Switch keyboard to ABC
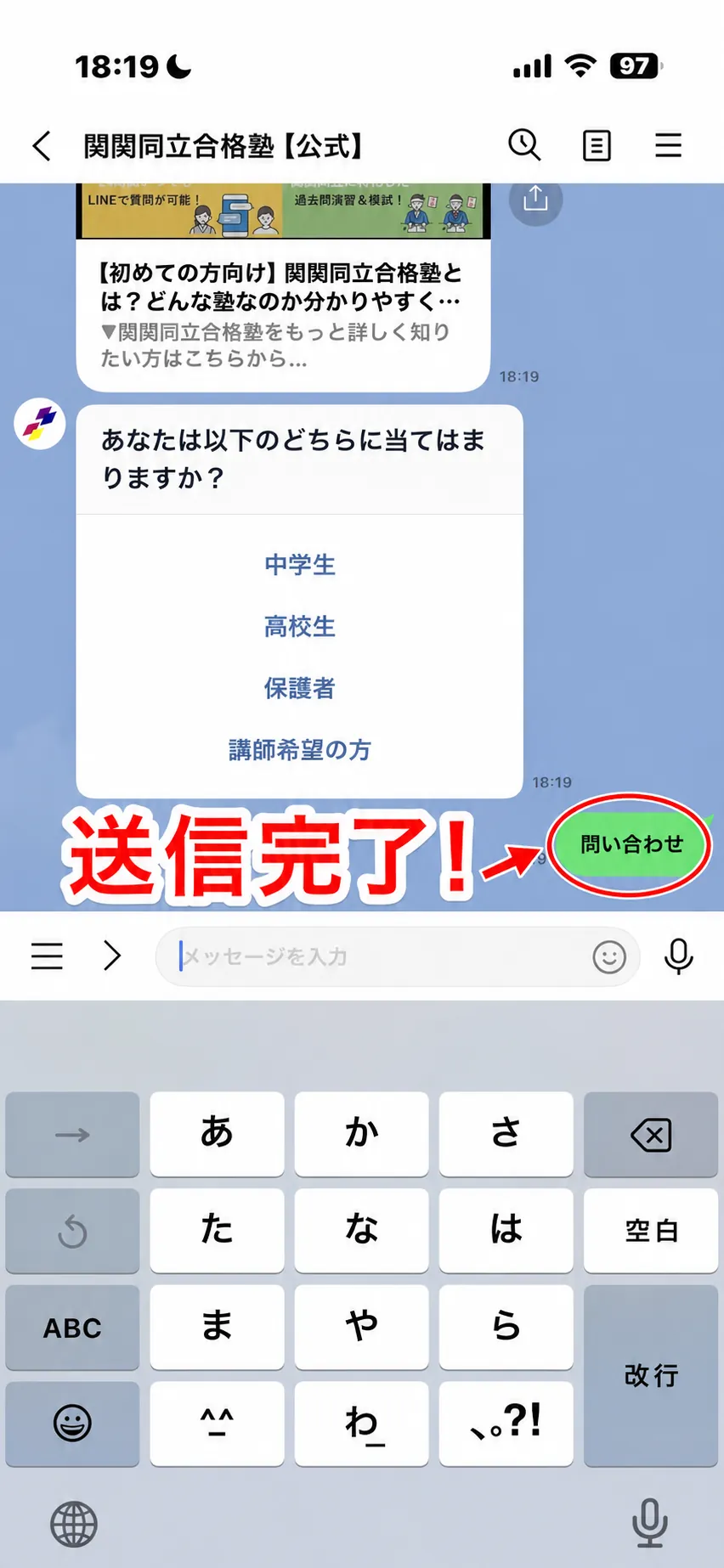 click(72, 1328)
